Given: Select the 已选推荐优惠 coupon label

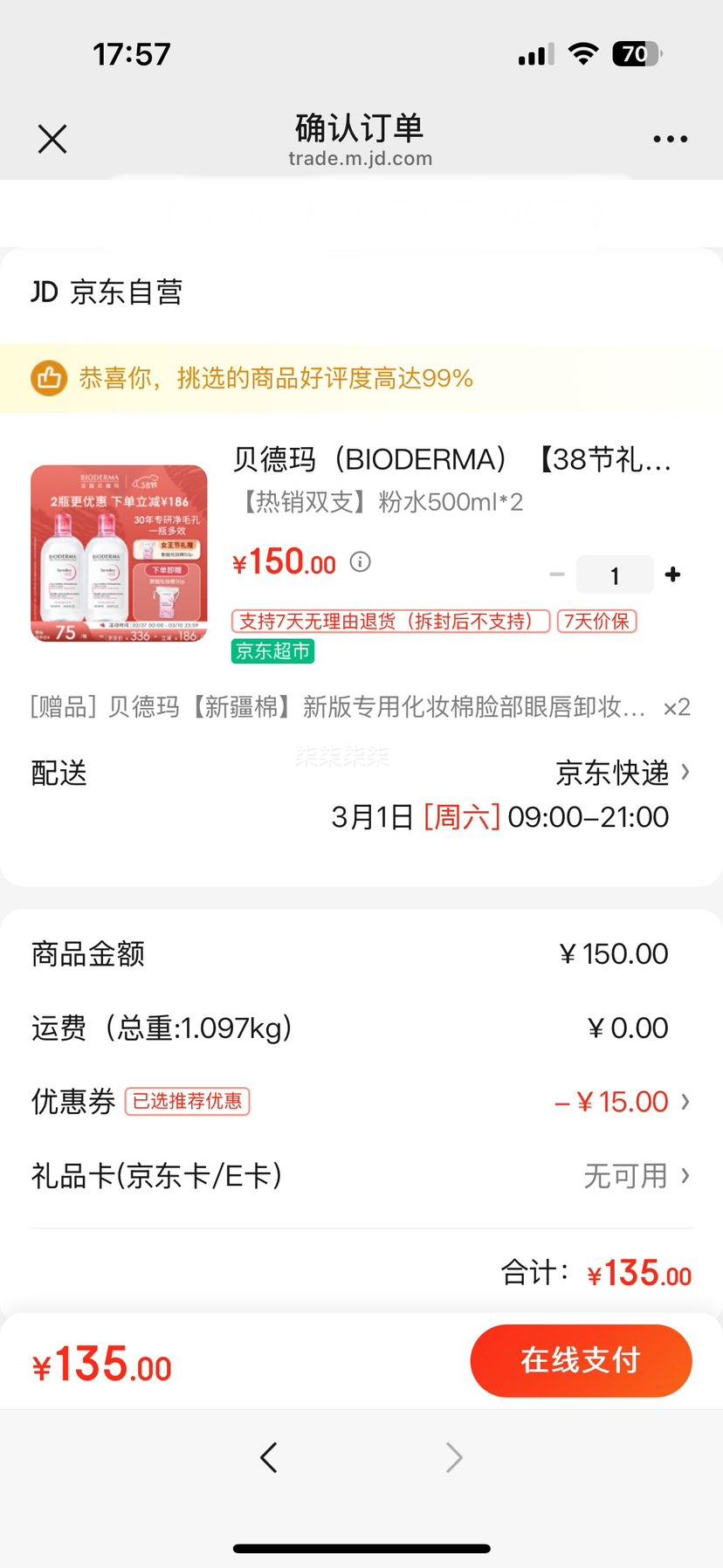Looking at the screenshot, I should (x=186, y=1102).
